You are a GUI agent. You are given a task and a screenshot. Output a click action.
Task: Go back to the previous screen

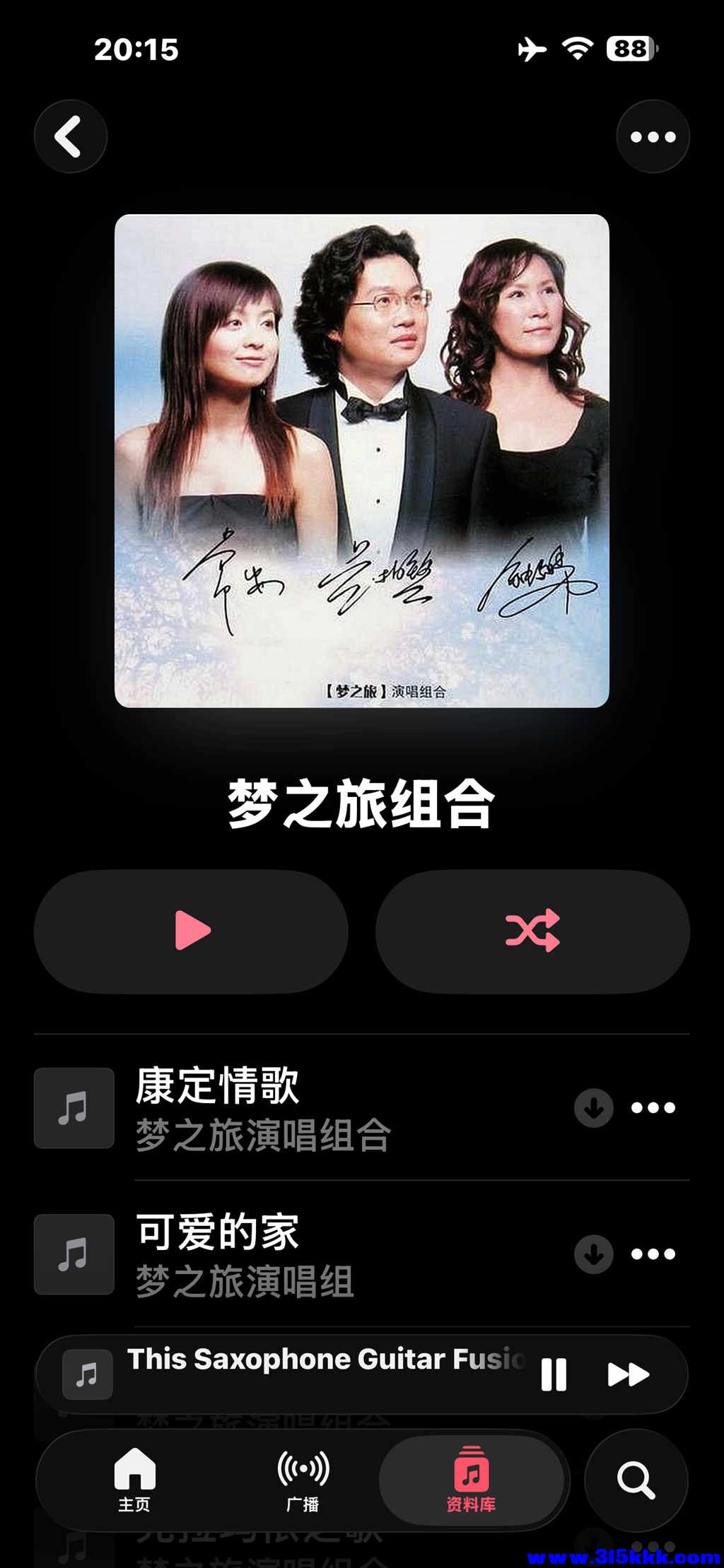point(70,136)
